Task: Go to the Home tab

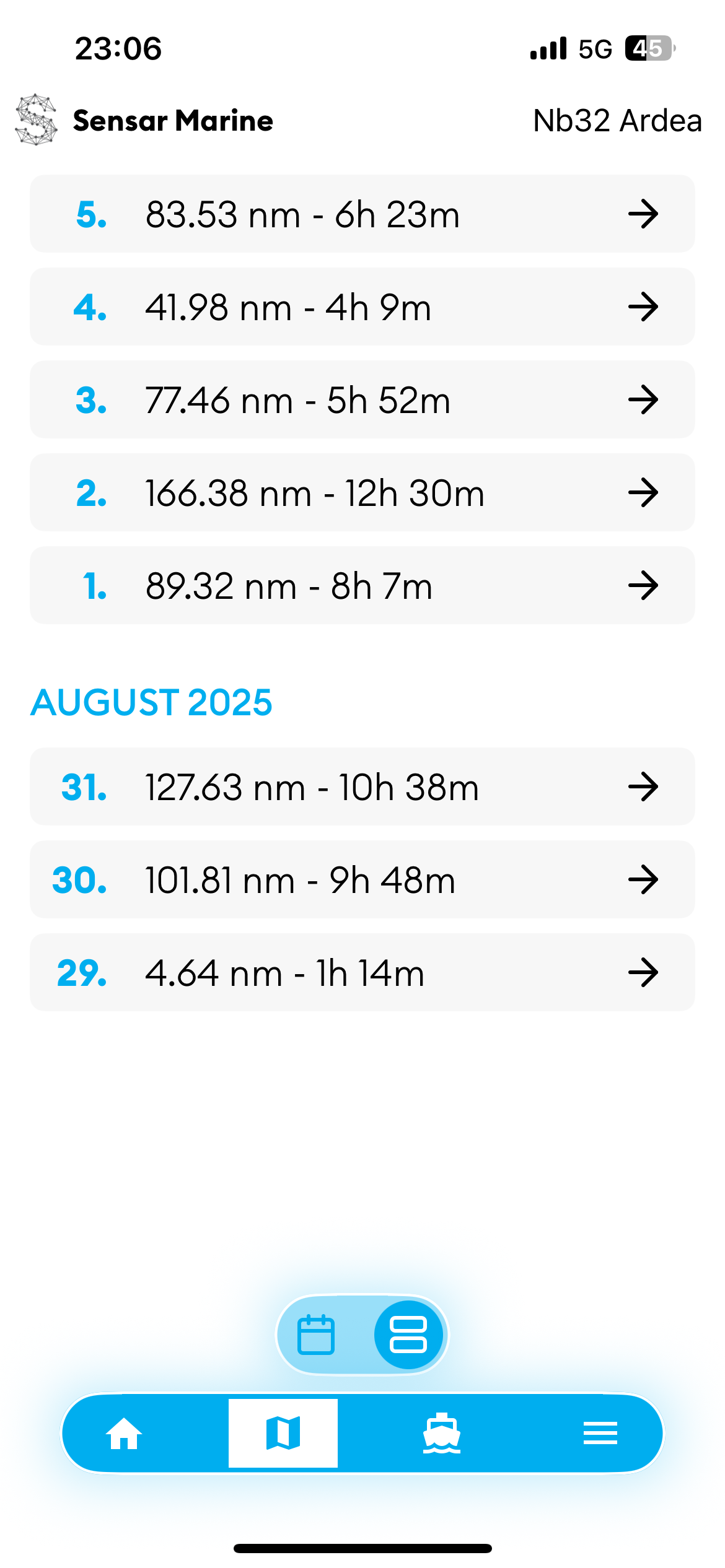Action: point(124,1433)
